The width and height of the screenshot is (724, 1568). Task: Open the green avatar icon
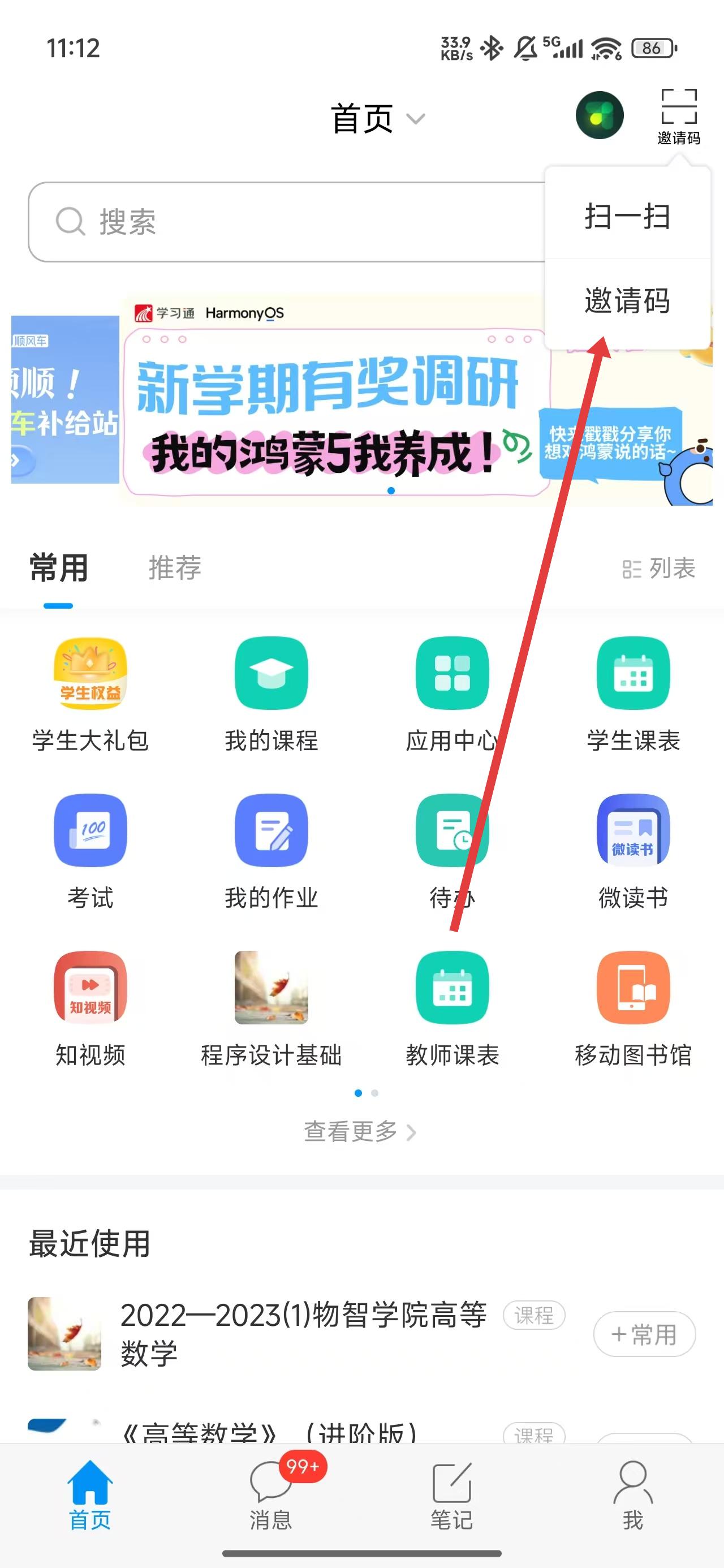coord(599,115)
